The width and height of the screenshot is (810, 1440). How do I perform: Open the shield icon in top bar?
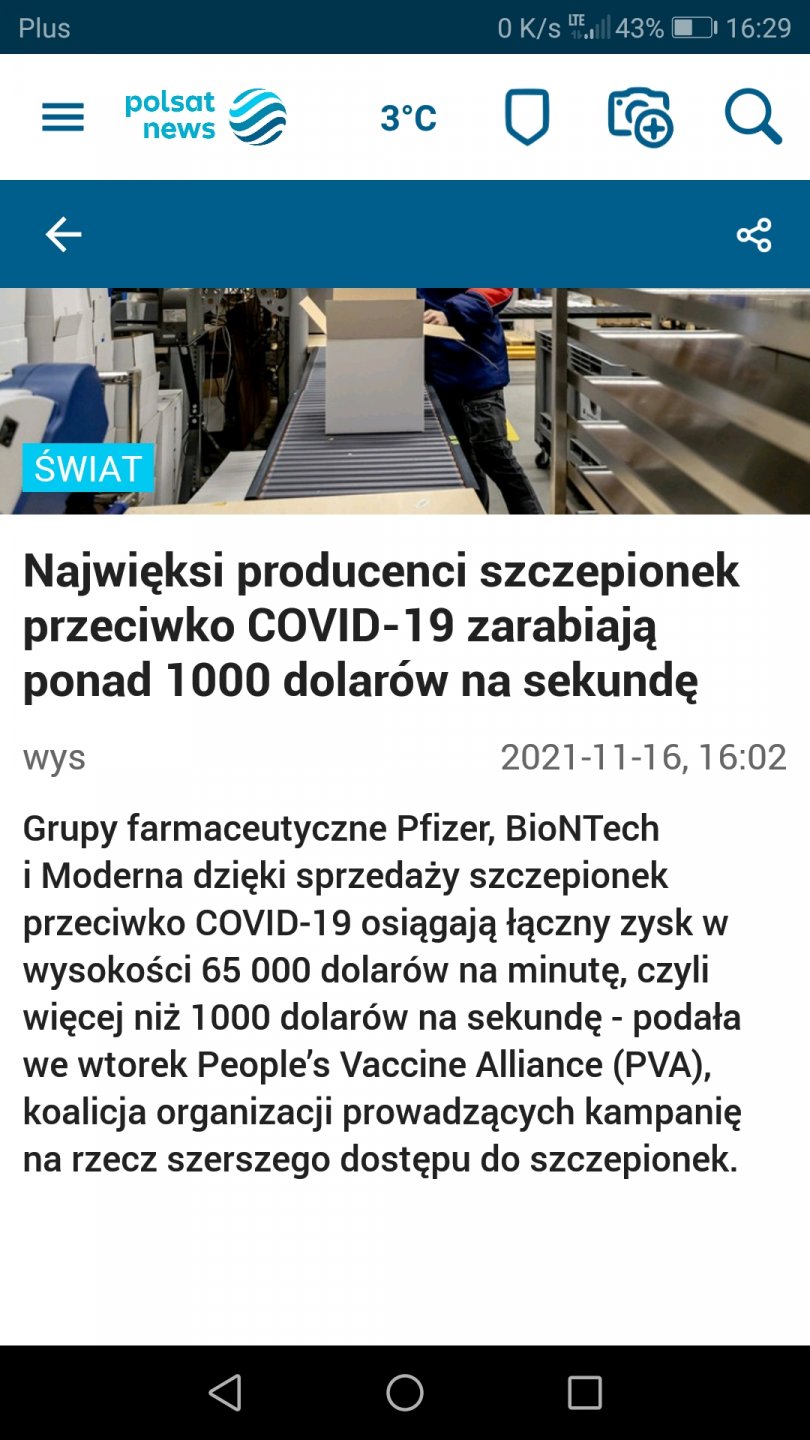point(526,118)
